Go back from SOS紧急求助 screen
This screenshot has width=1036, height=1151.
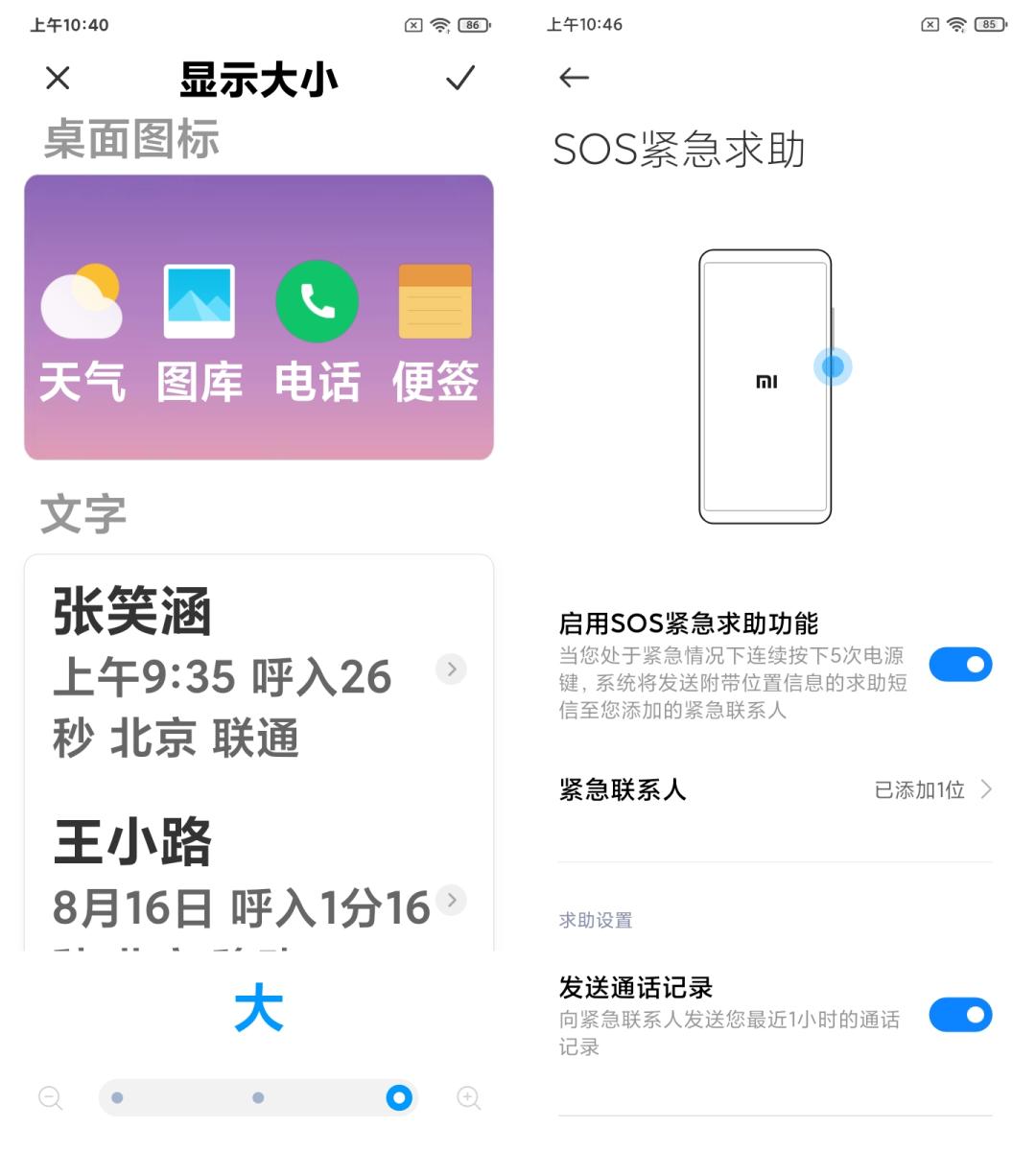click(x=574, y=79)
